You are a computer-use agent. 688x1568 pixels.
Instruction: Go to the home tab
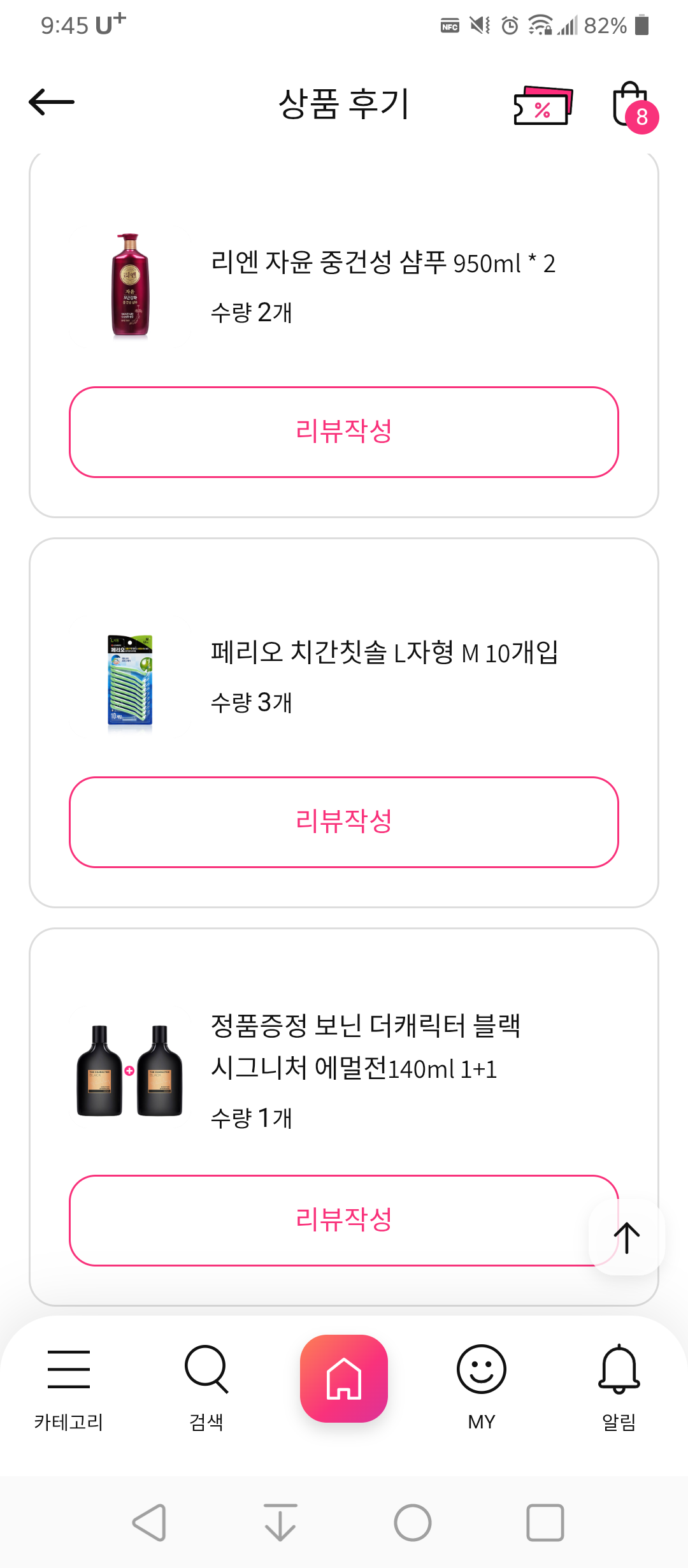[344, 1379]
